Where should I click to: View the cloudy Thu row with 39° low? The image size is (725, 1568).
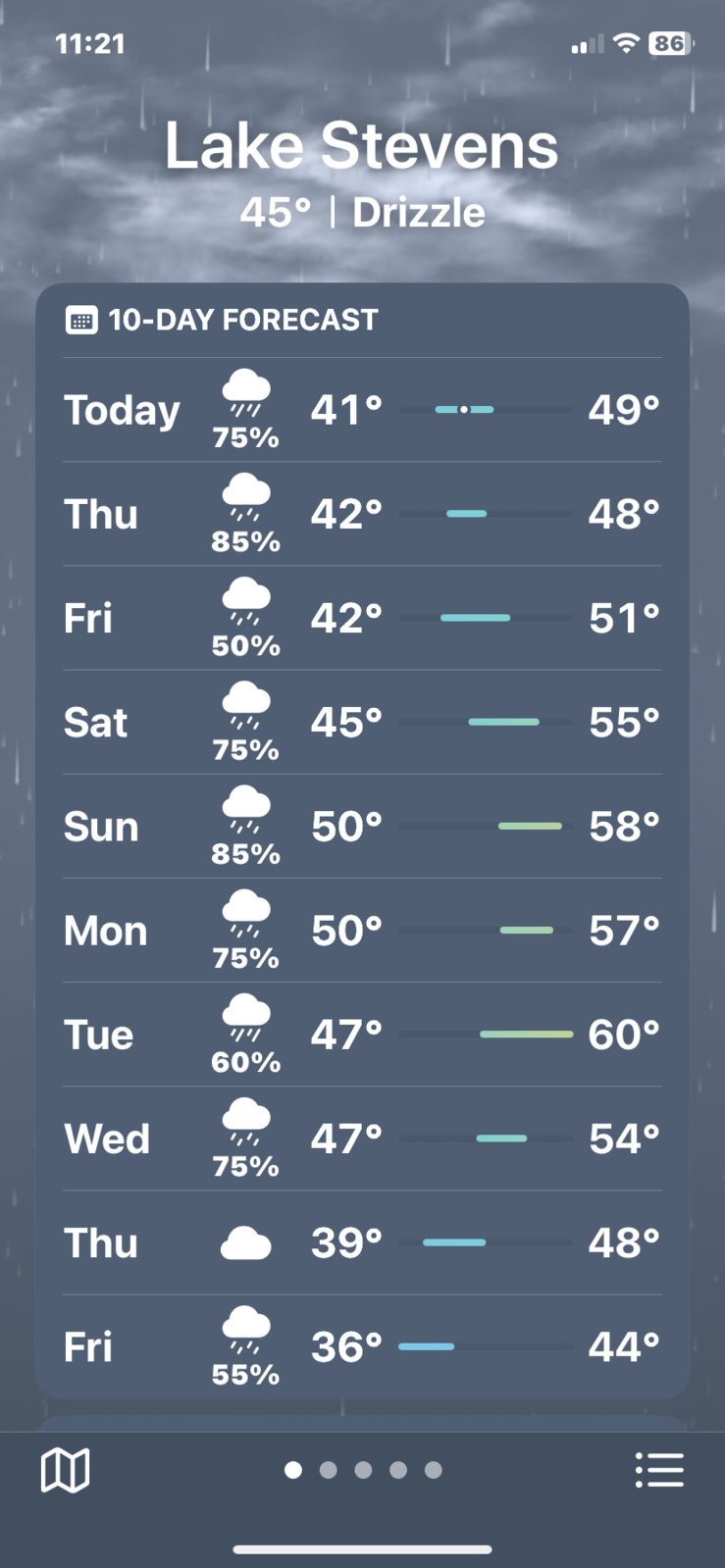[362, 1242]
